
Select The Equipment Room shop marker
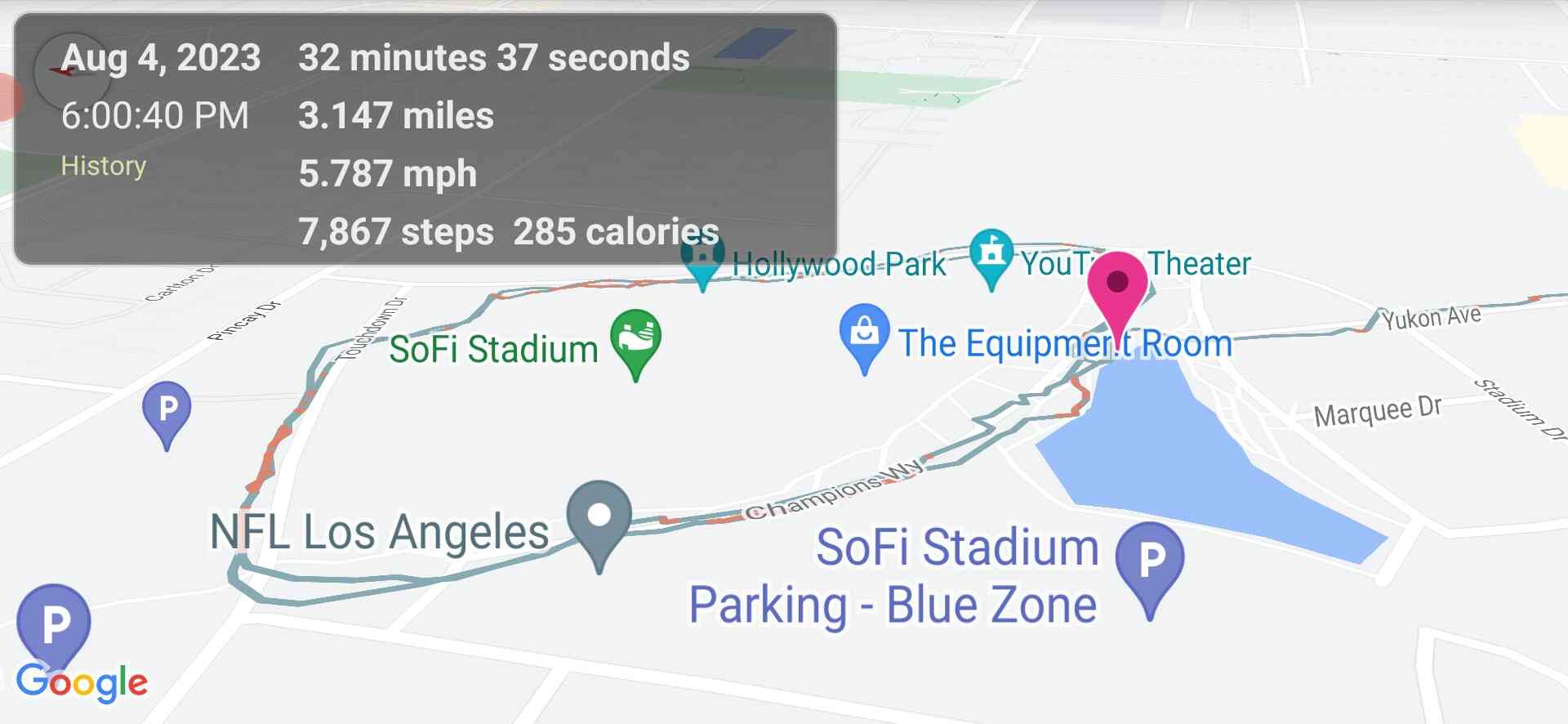click(864, 333)
